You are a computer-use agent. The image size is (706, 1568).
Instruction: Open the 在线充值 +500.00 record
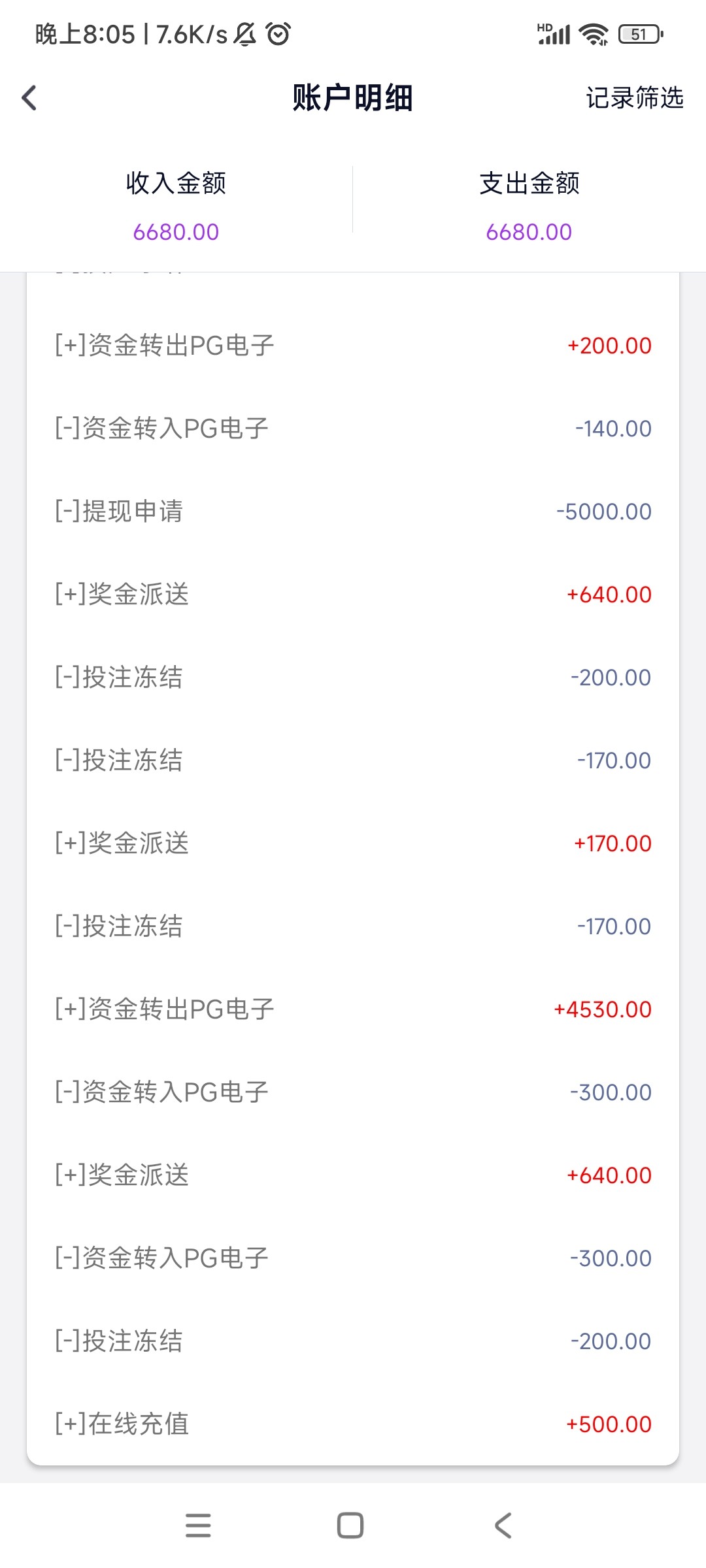tap(353, 1424)
